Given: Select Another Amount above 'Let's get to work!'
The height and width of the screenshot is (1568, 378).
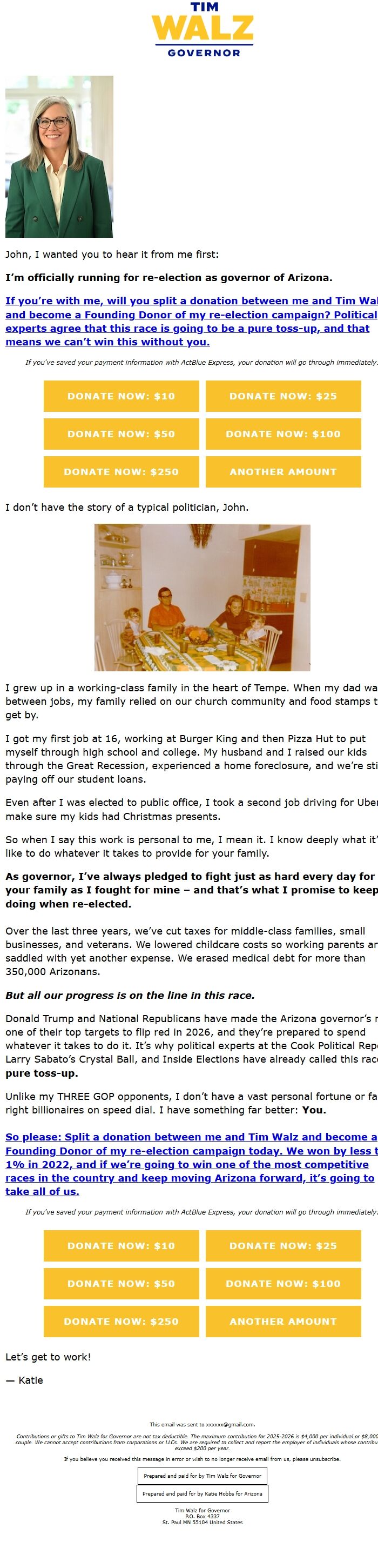Looking at the screenshot, I should tap(283, 1322).
